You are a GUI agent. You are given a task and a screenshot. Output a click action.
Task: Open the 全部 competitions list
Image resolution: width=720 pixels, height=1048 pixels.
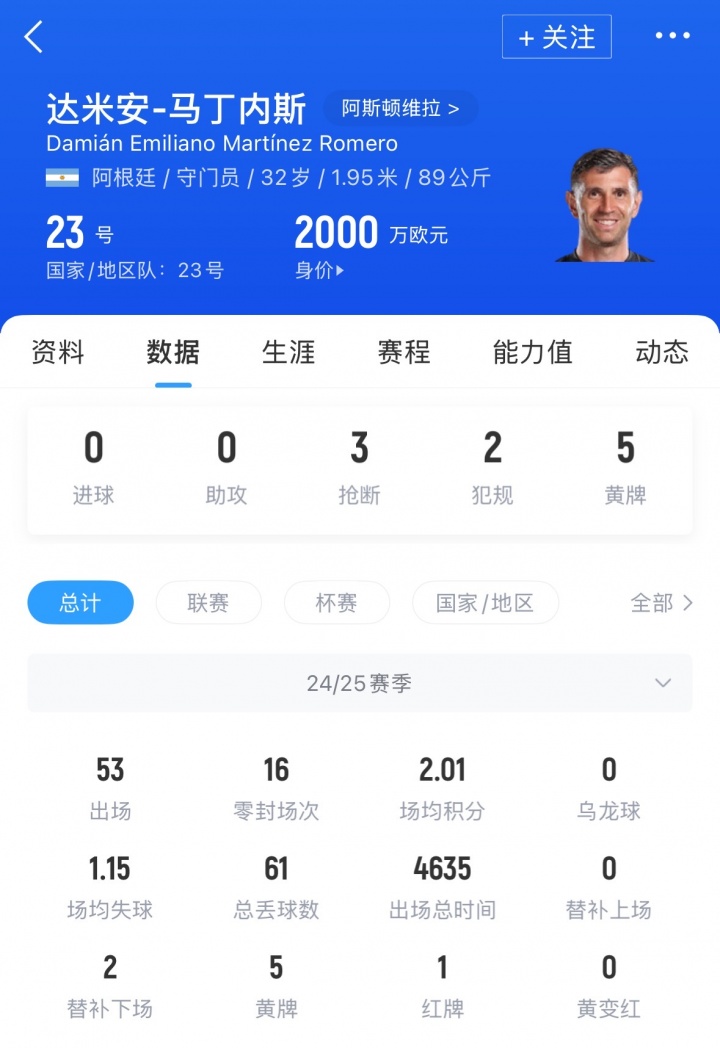(661, 603)
